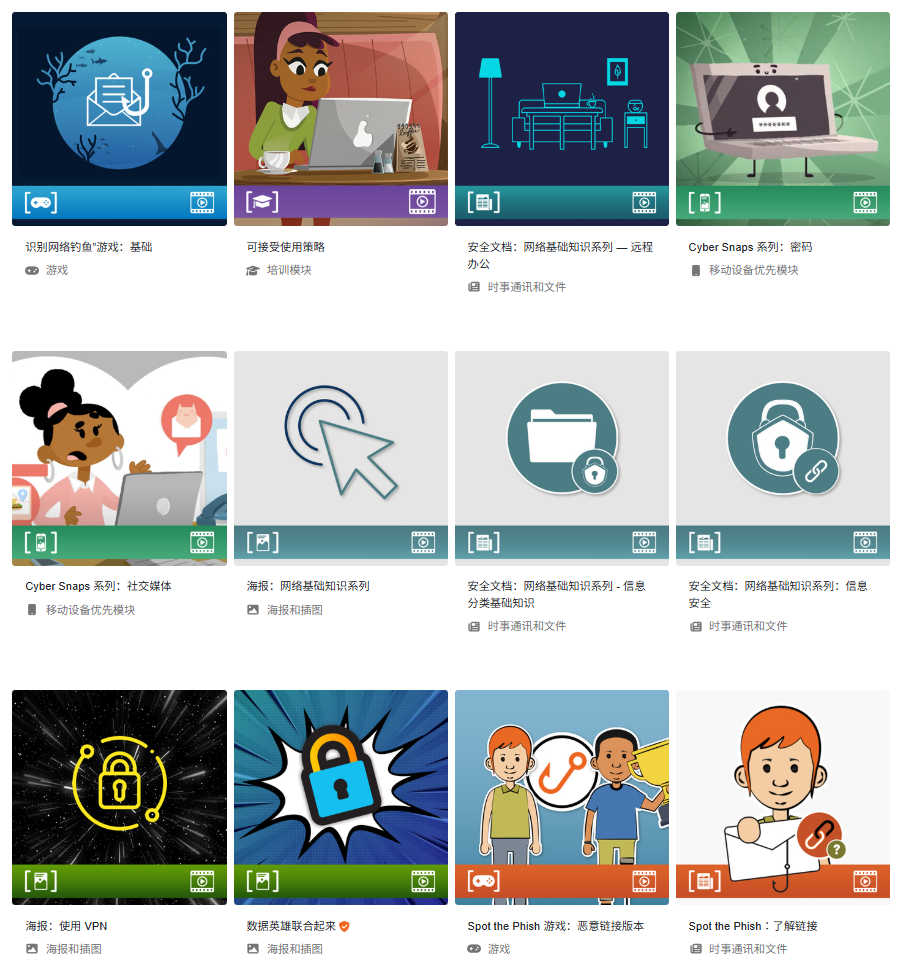
Task: Open 安全文档：信息分类基础知识 card
Action: (561, 438)
